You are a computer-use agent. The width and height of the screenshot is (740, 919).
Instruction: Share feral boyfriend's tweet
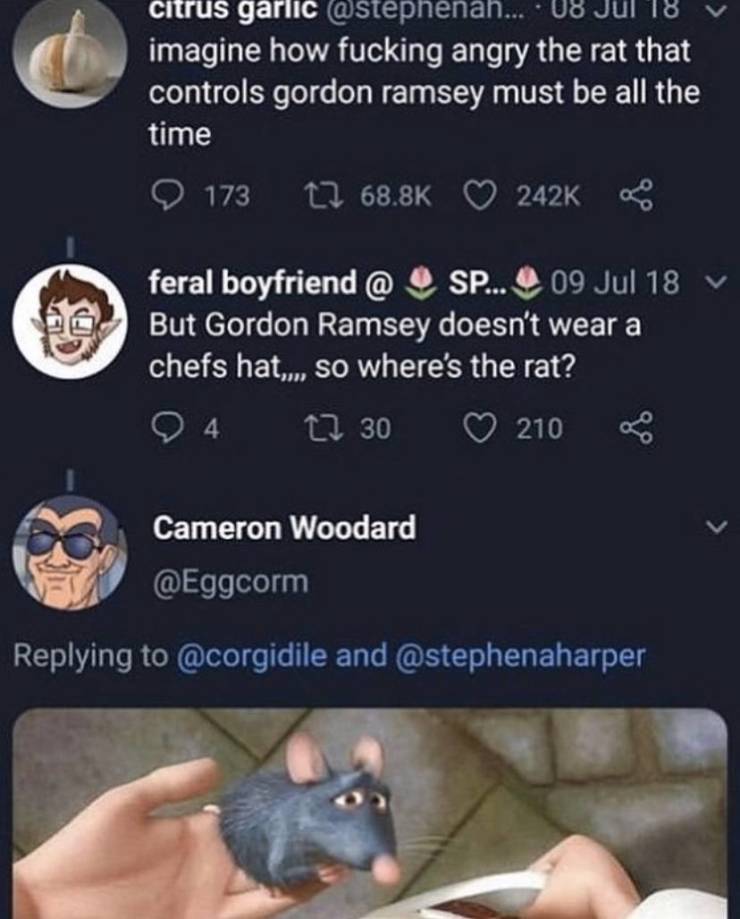pyautogui.click(x=637, y=429)
